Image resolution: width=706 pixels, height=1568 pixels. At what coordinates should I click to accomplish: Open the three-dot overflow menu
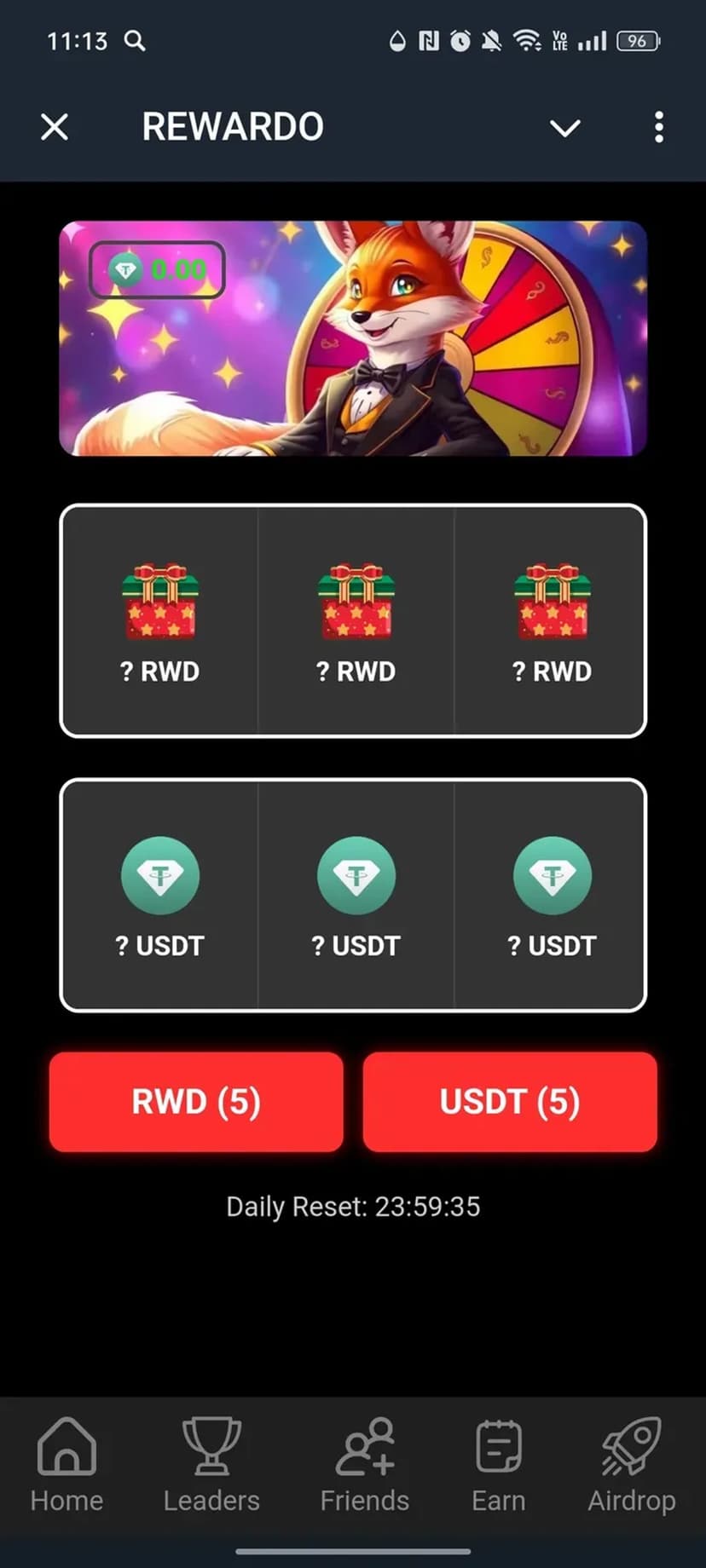click(x=658, y=128)
